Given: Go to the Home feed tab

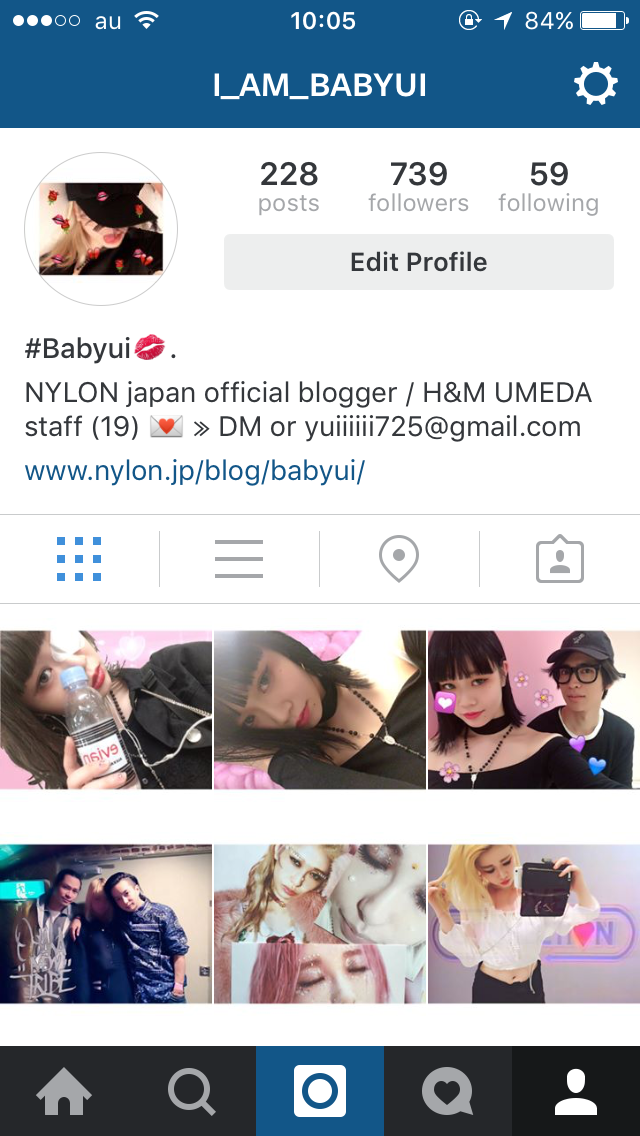Looking at the screenshot, I should pyautogui.click(x=64, y=1091).
